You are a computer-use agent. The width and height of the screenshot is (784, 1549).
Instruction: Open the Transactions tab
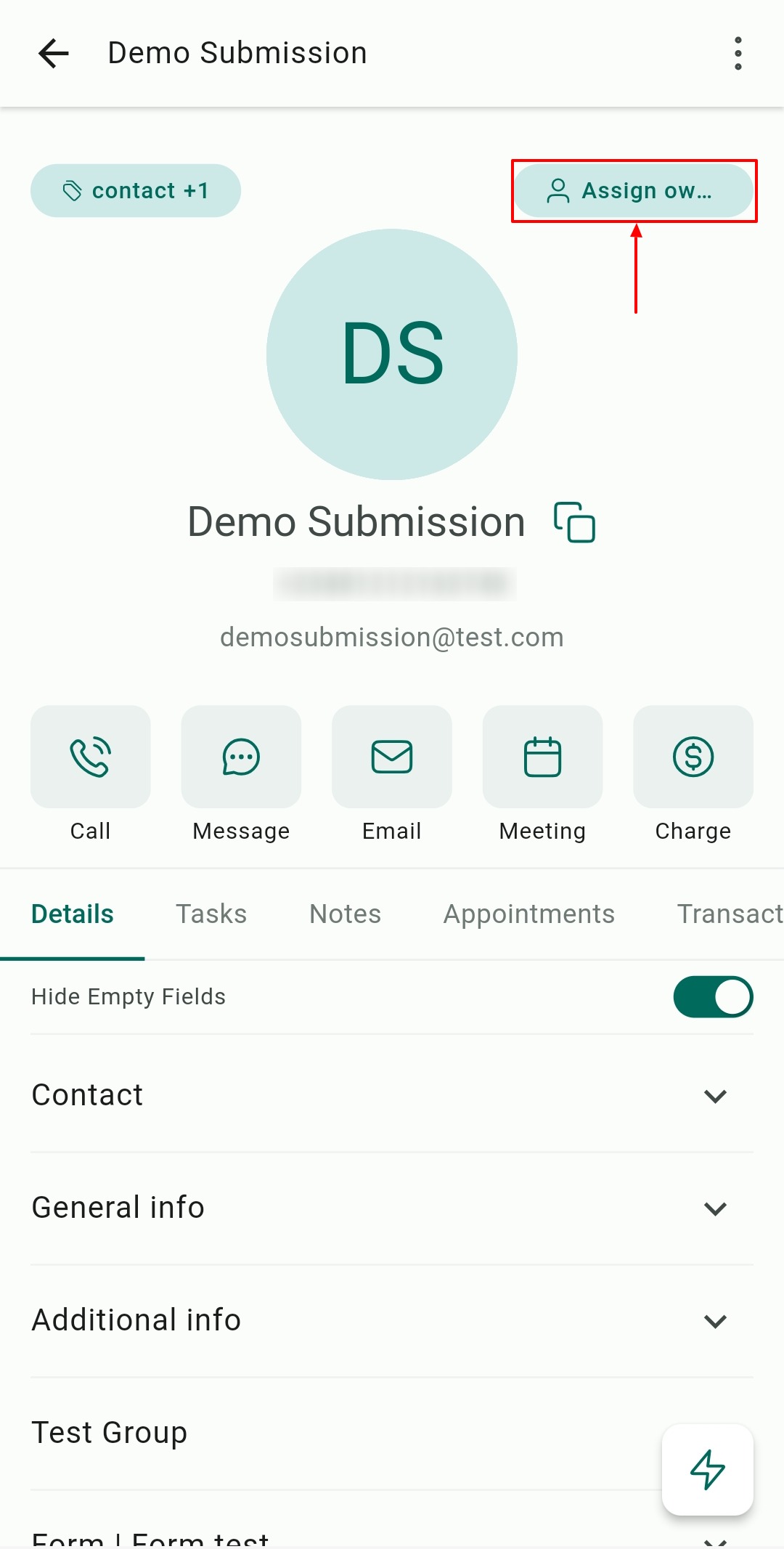(x=729, y=914)
